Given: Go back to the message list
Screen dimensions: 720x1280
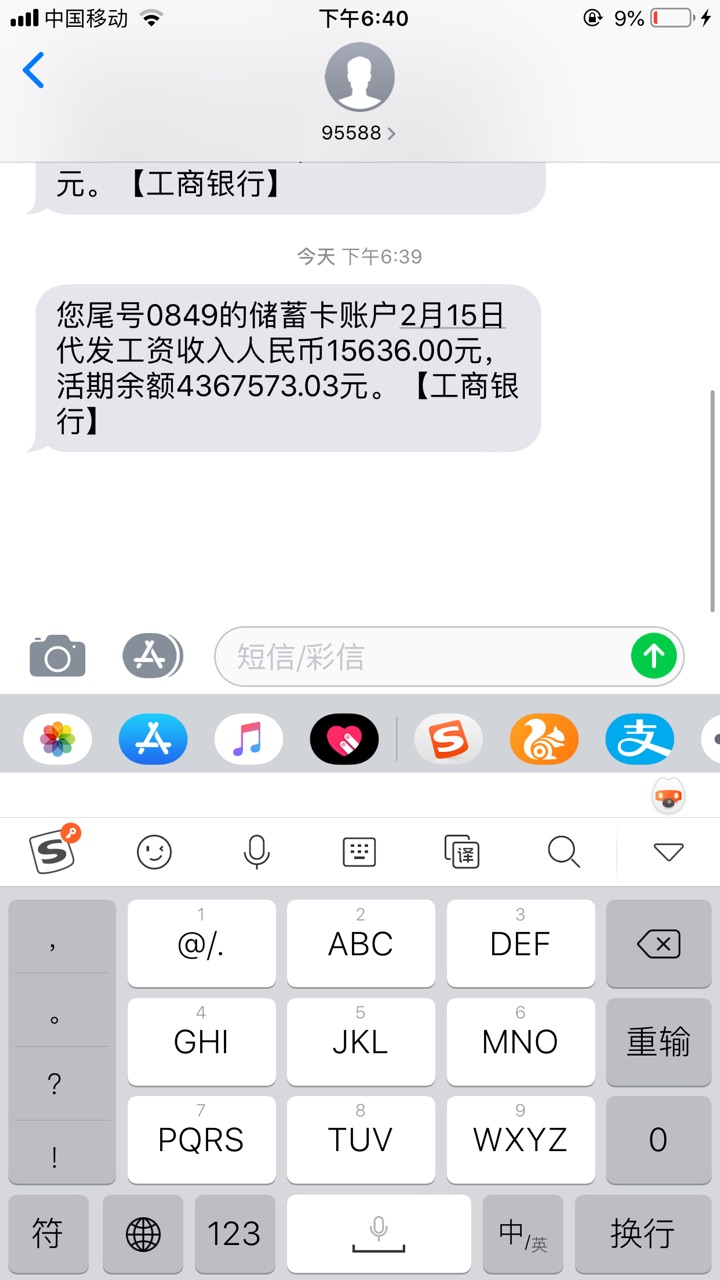Looking at the screenshot, I should point(34,71).
